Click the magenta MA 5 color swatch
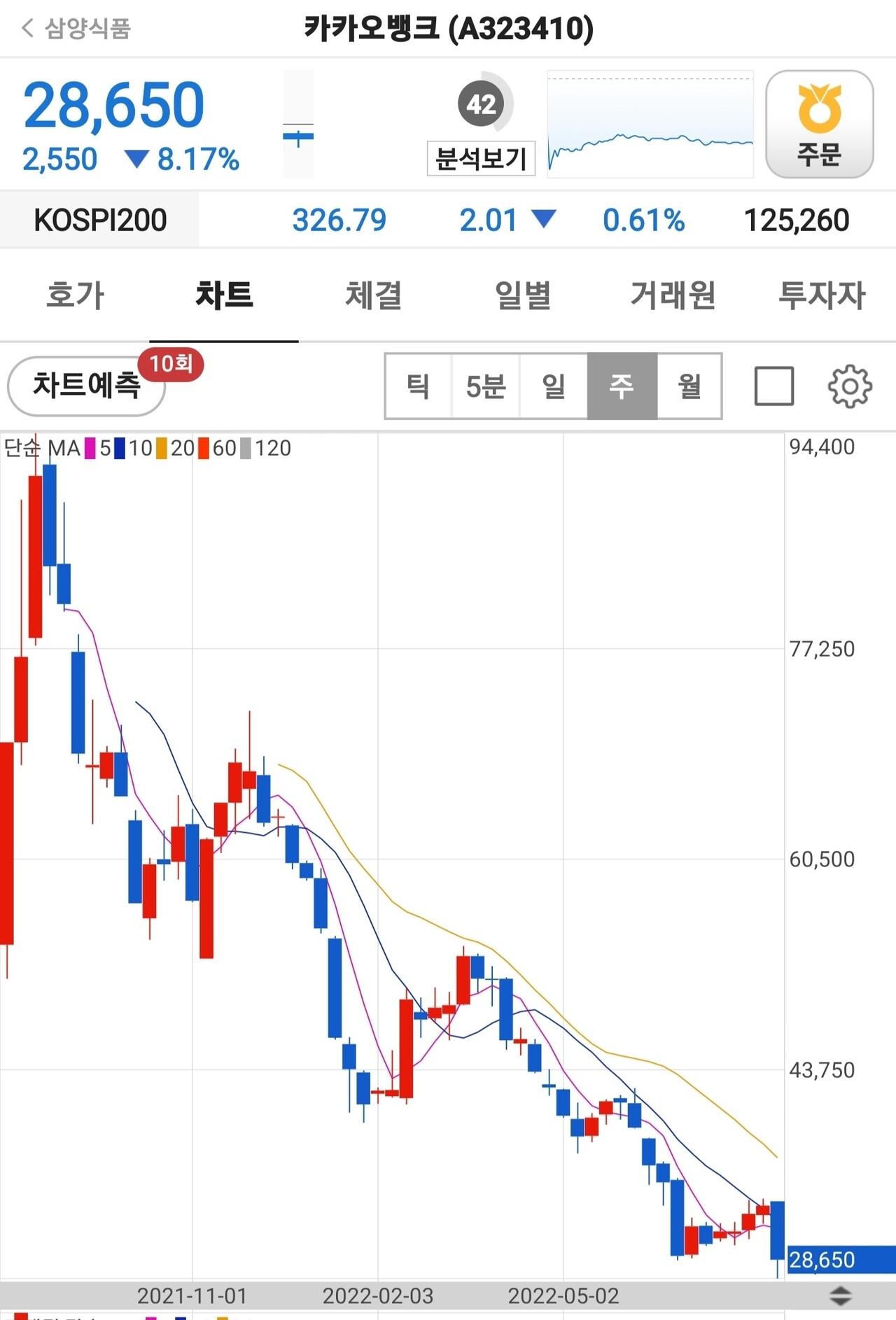This screenshot has height=1320, width=896. [90, 449]
